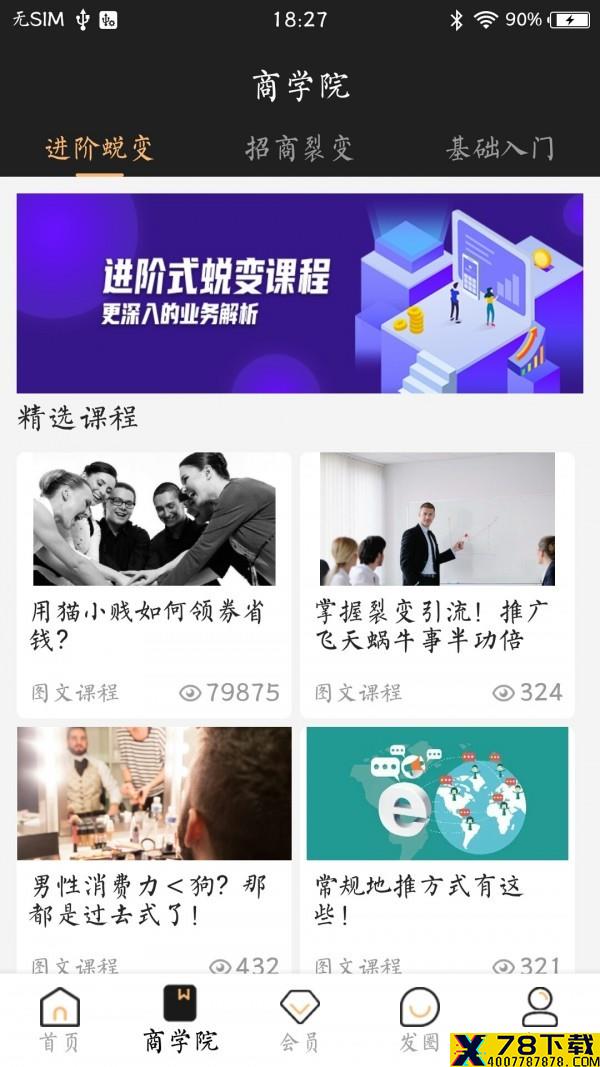Open the 发圈 tab
Image resolution: width=600 pixels, height=1067 pixels.
[420, 1019]
